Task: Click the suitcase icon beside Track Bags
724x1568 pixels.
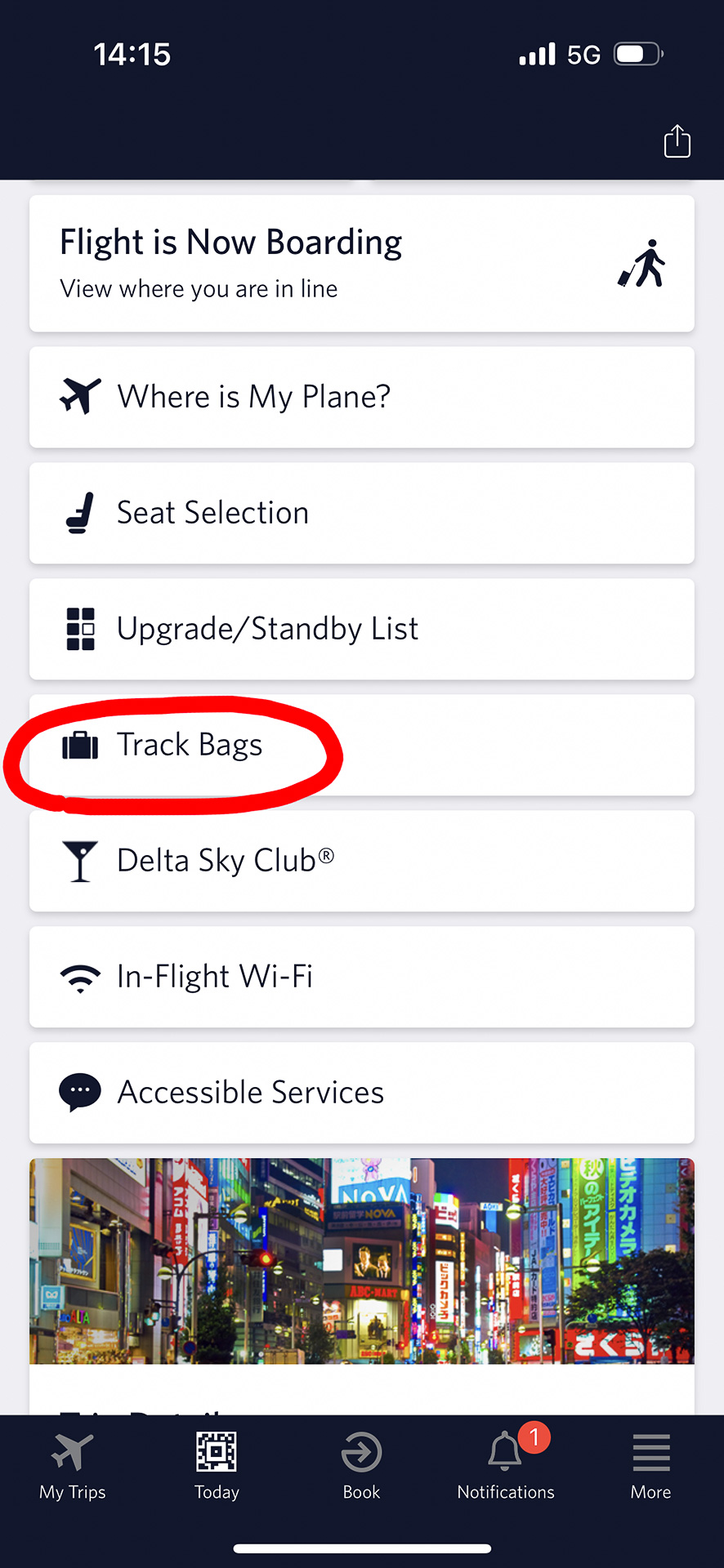Action: coord(79,745)
